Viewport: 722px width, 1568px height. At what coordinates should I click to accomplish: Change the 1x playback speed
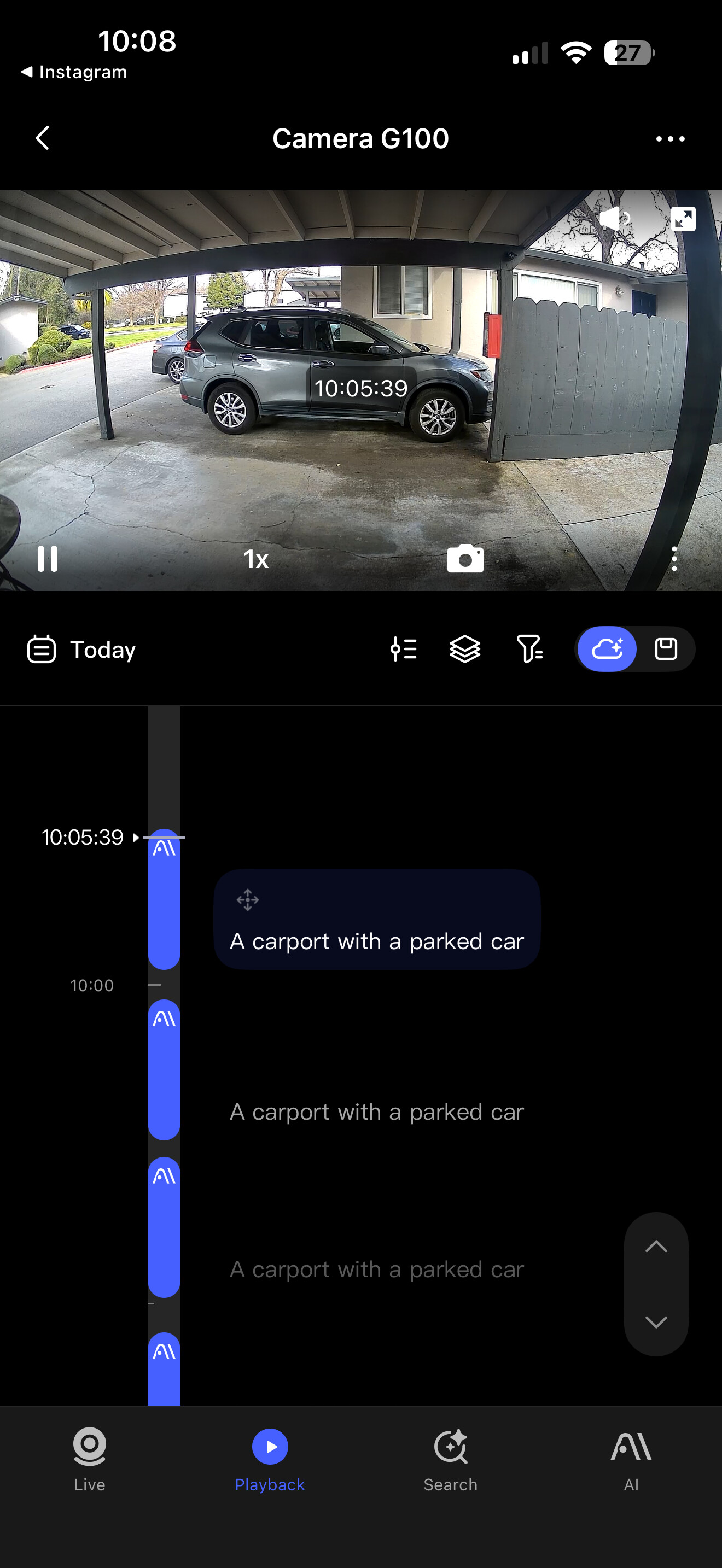(x=255, y=559)
